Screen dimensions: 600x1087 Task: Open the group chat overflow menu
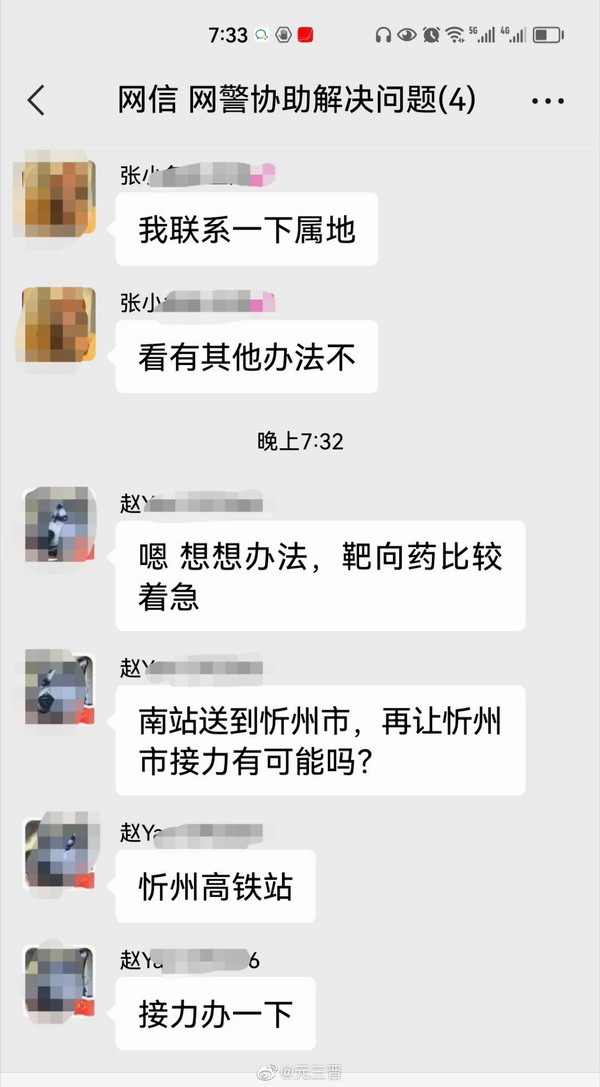pos(548,100)
